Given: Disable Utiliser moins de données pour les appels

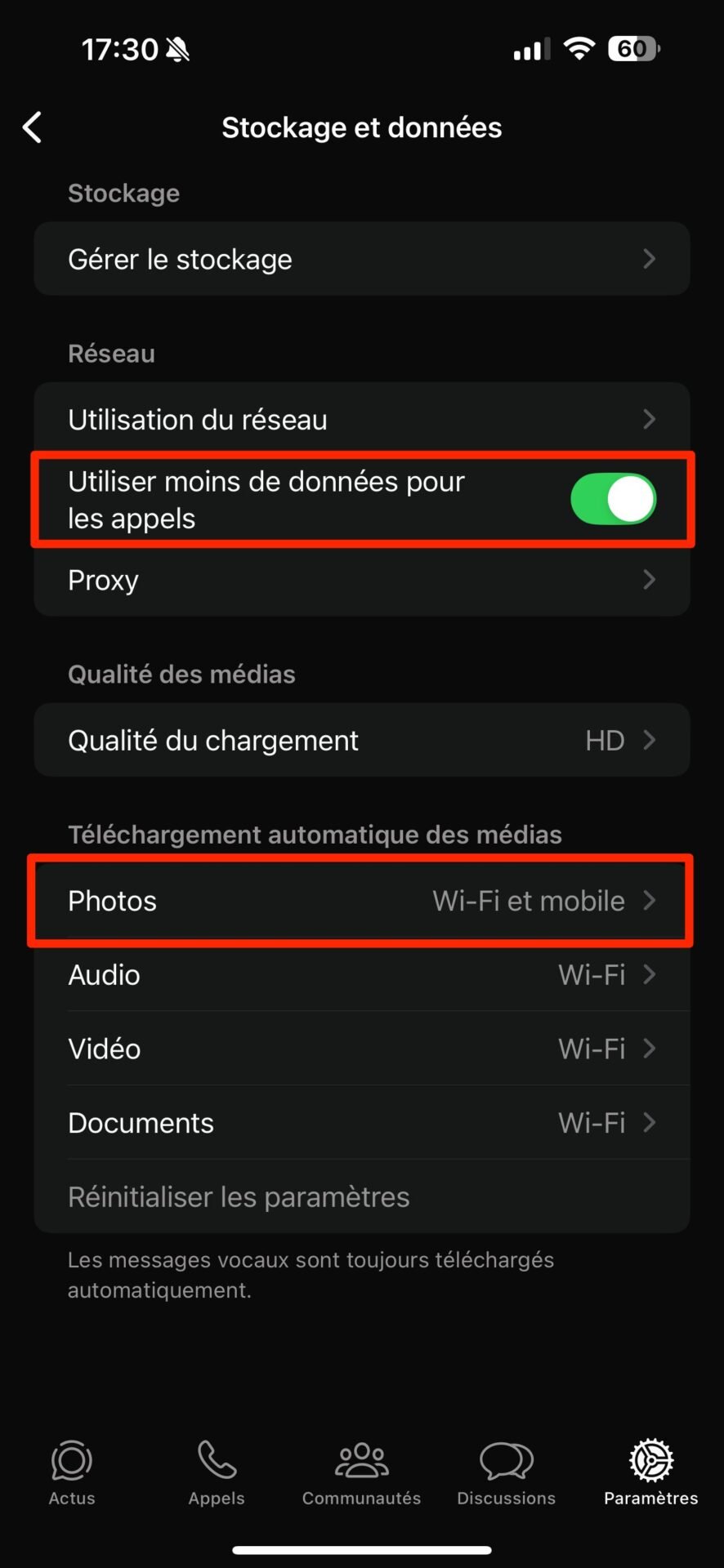Looking at the screenshot, I should point(613,499).
